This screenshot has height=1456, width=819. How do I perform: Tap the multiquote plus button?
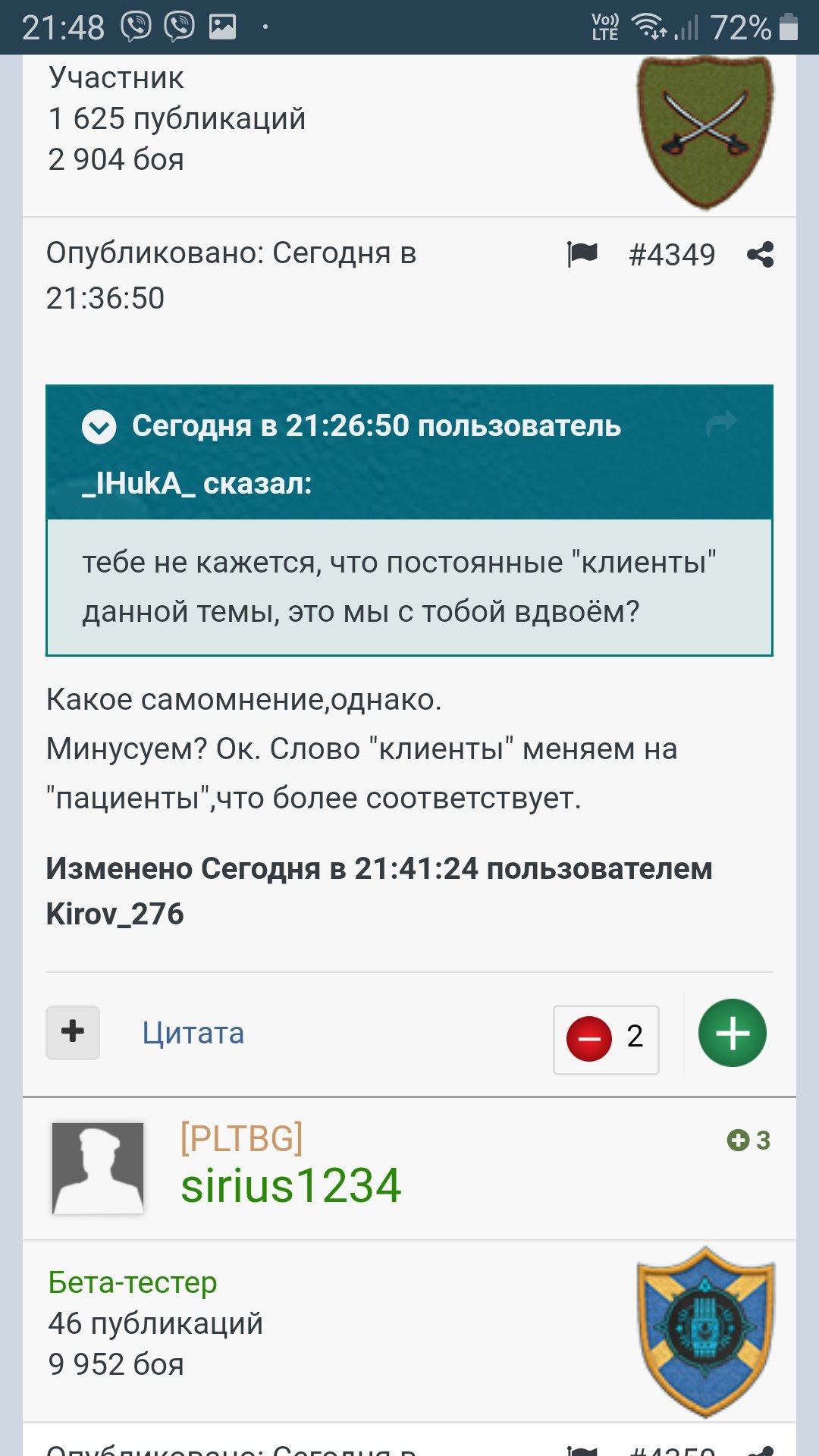[73, 1032]
